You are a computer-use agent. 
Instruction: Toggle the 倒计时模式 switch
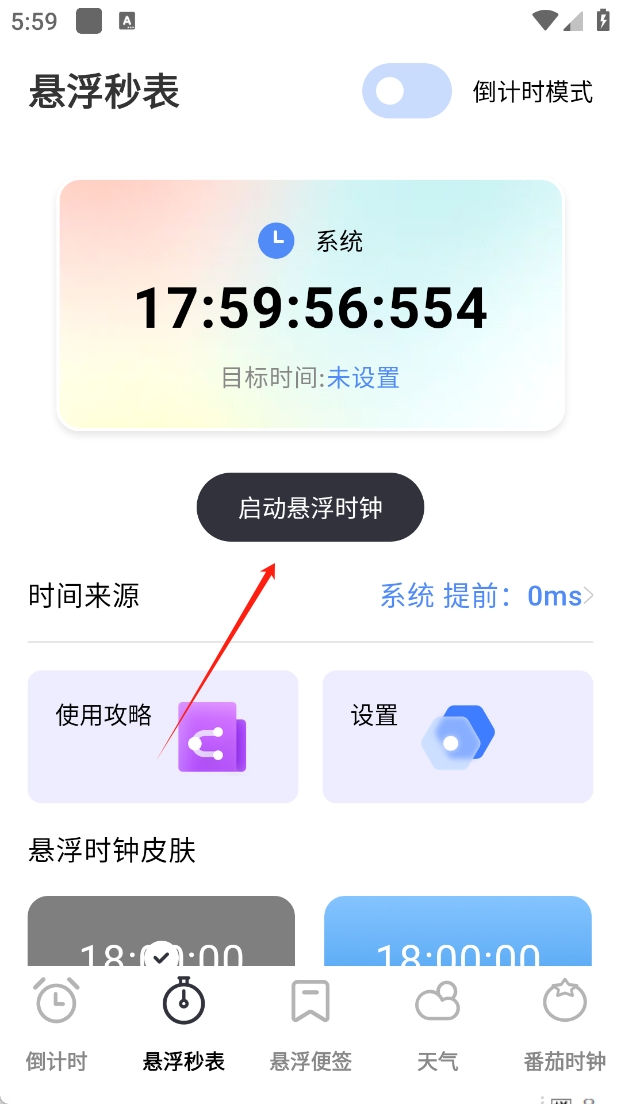click(x=407, y=91)
